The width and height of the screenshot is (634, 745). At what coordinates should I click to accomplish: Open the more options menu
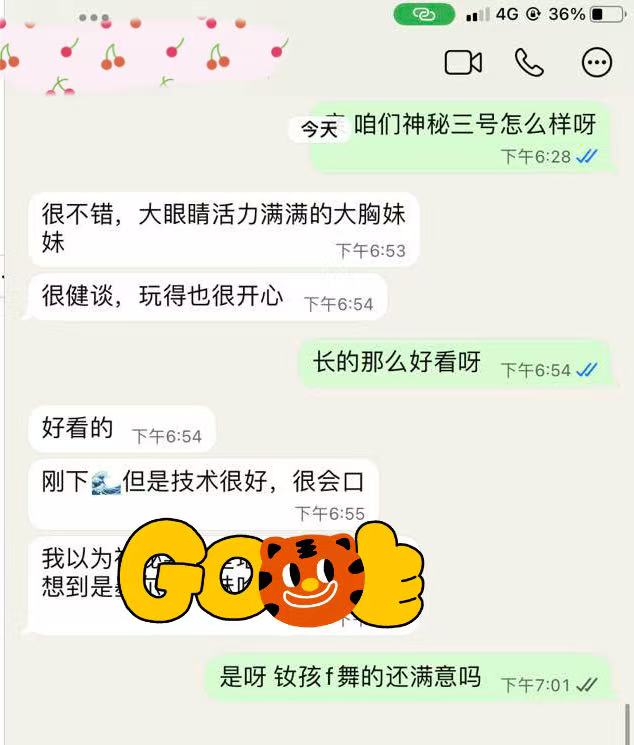[597, 63]
